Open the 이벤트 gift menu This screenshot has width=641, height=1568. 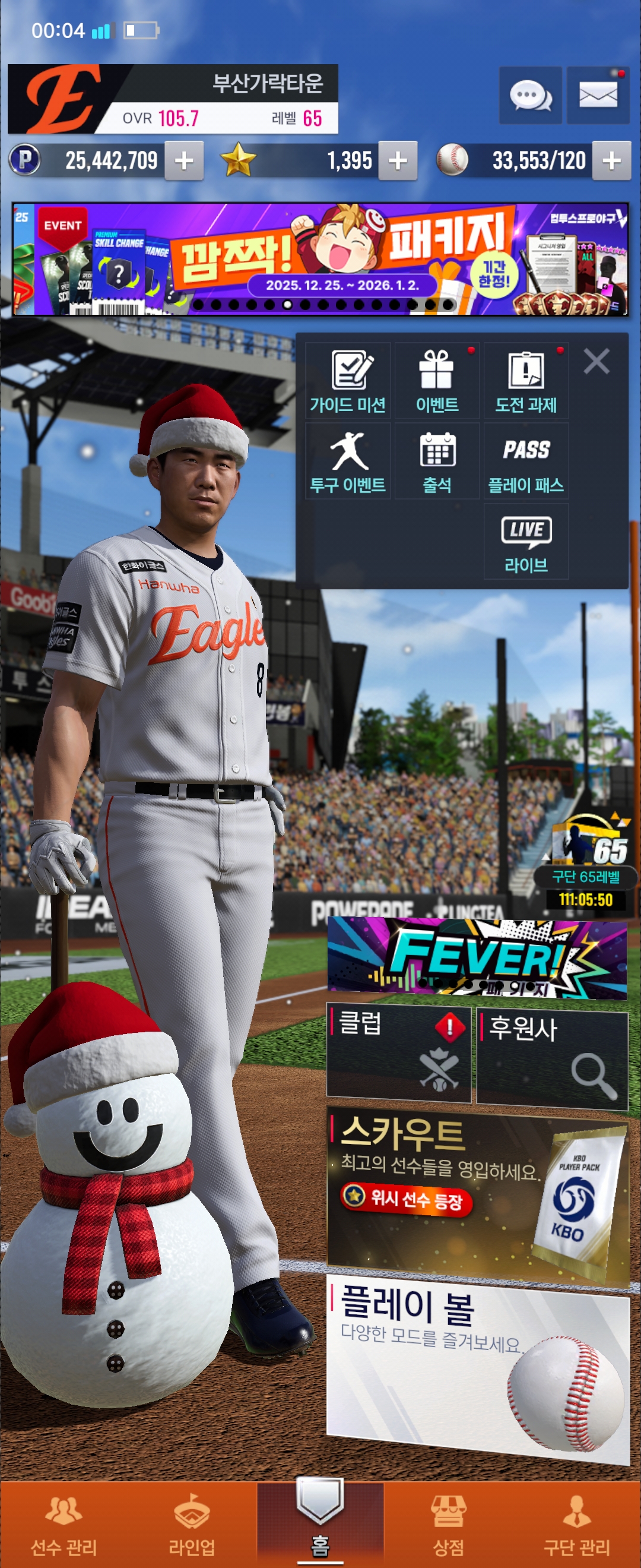pos(437,381)
